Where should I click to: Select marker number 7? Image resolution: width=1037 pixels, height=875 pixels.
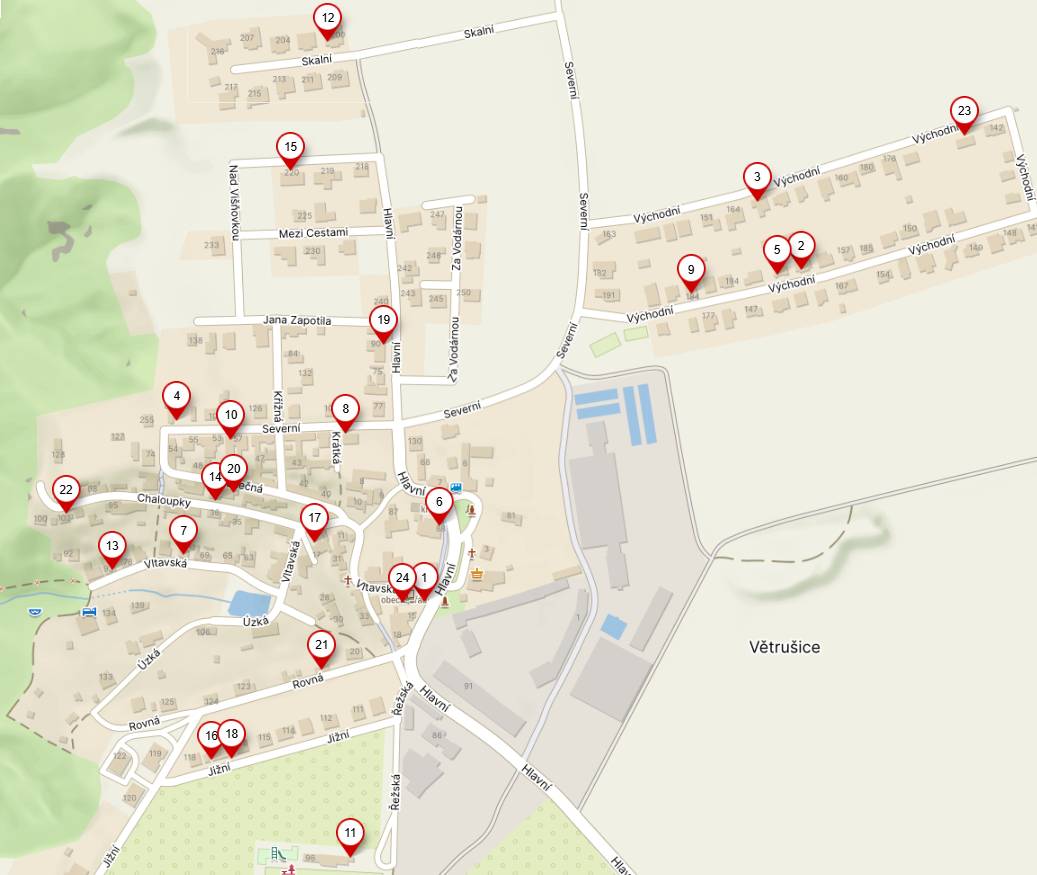point(183,532)
